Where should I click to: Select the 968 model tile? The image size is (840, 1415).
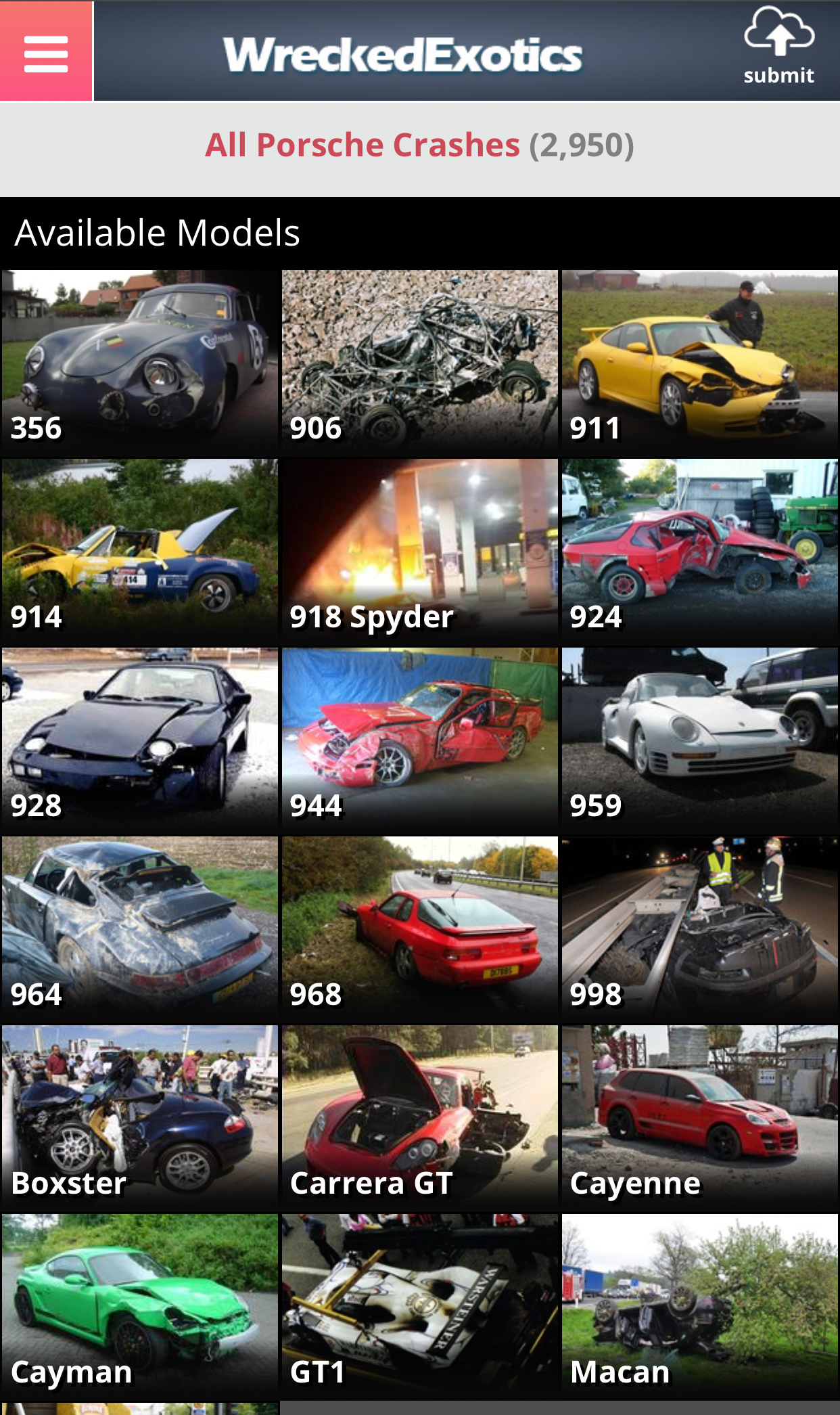coord(420,930)
